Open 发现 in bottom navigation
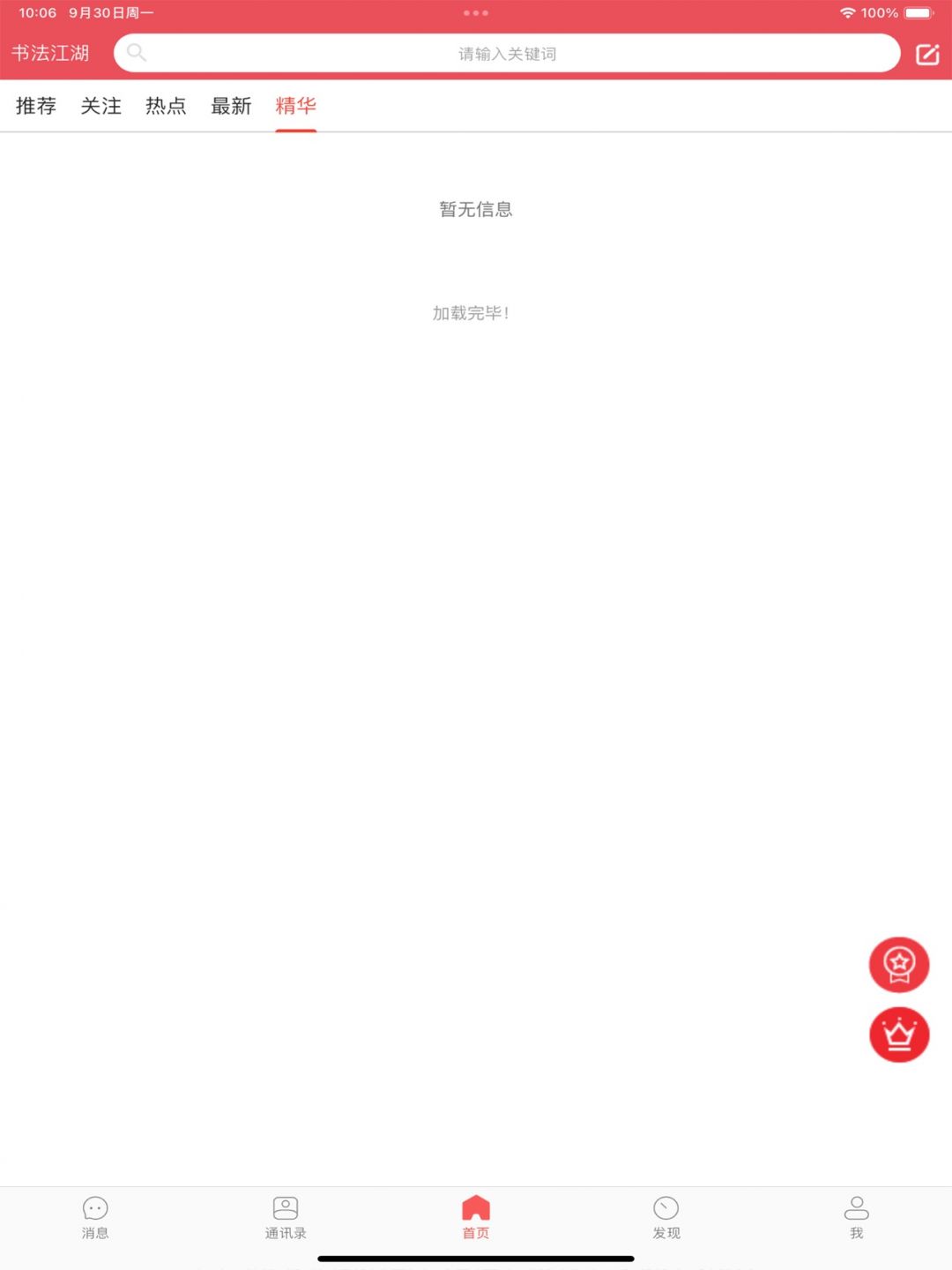 tap(666, 1218)
